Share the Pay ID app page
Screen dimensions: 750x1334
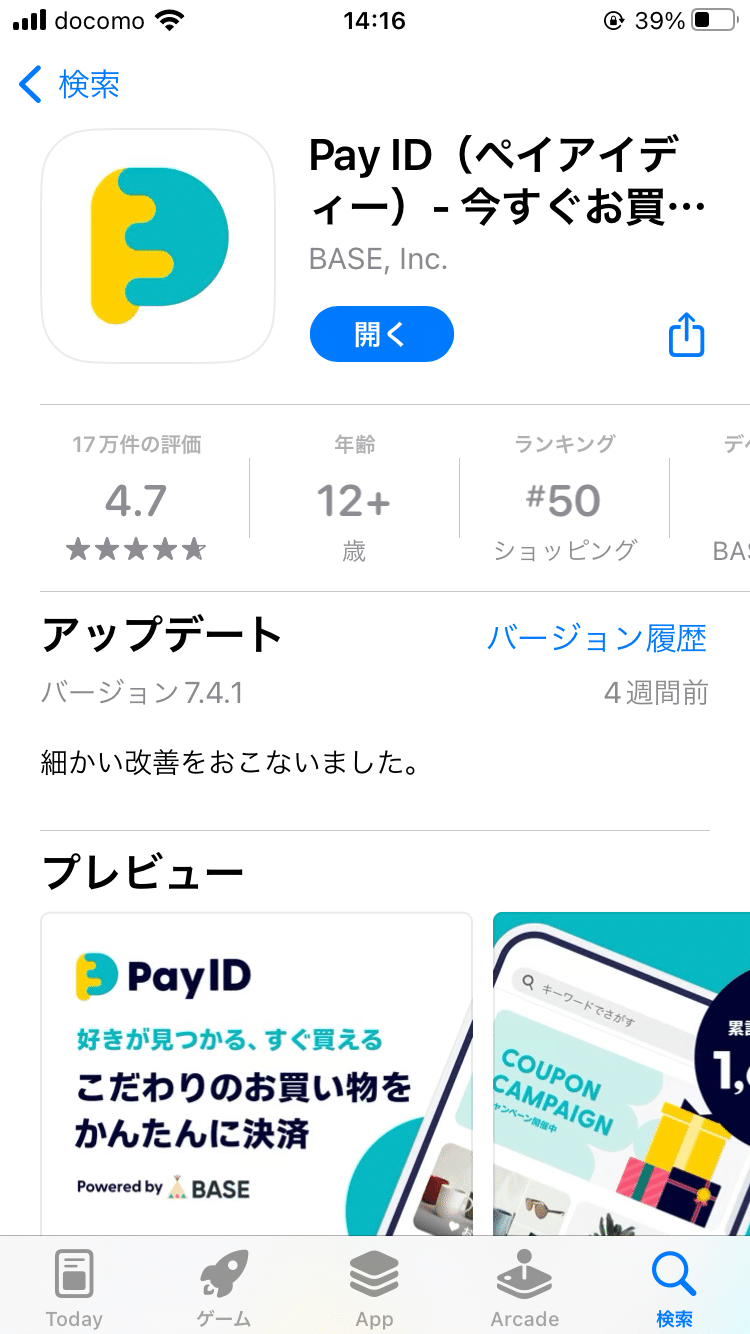coord(686,335)
